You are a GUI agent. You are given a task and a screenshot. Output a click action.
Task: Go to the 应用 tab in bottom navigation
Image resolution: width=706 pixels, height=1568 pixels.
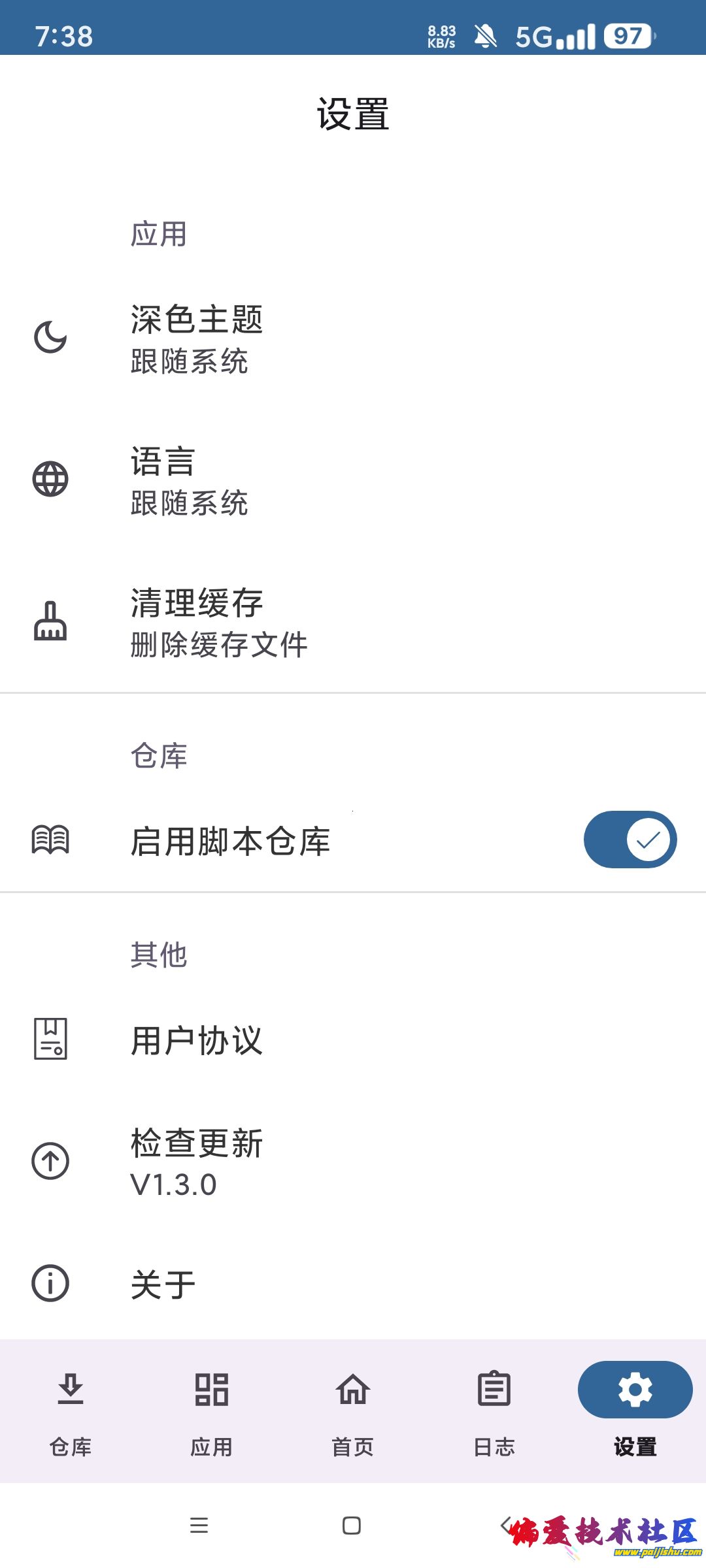pos(211,1411)
